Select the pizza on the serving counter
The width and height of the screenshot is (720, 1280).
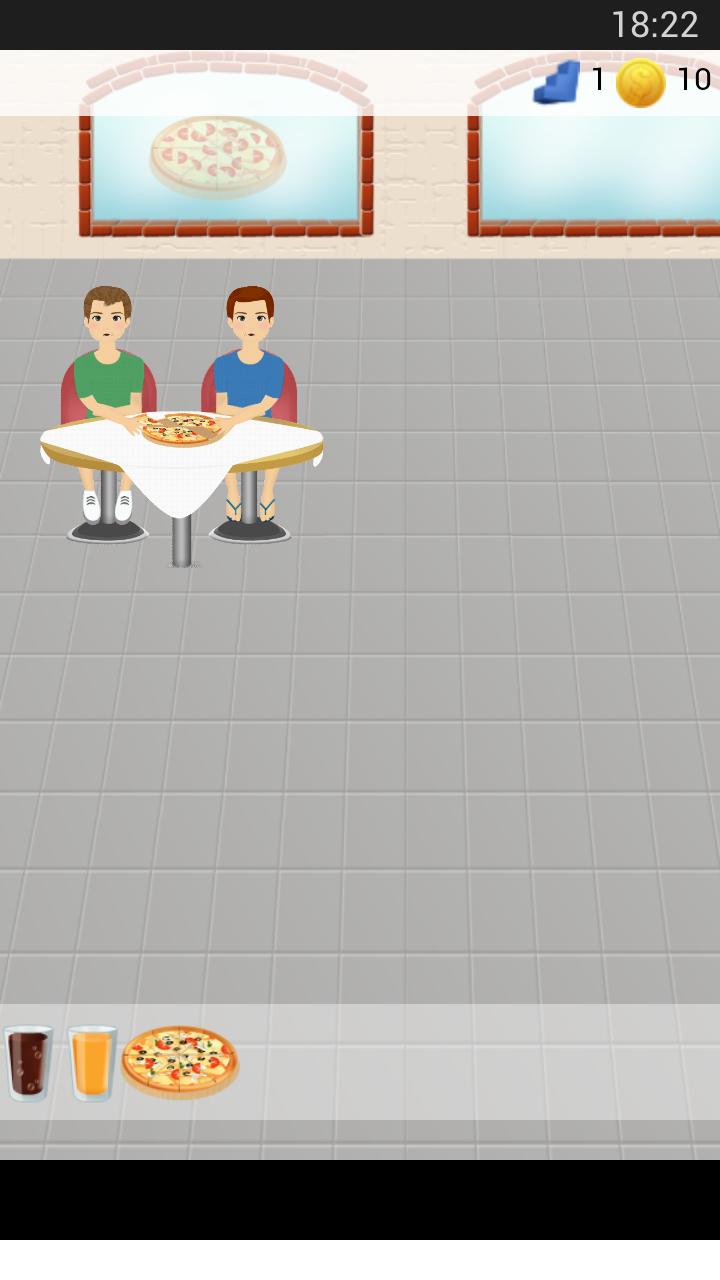point(180,1062)
